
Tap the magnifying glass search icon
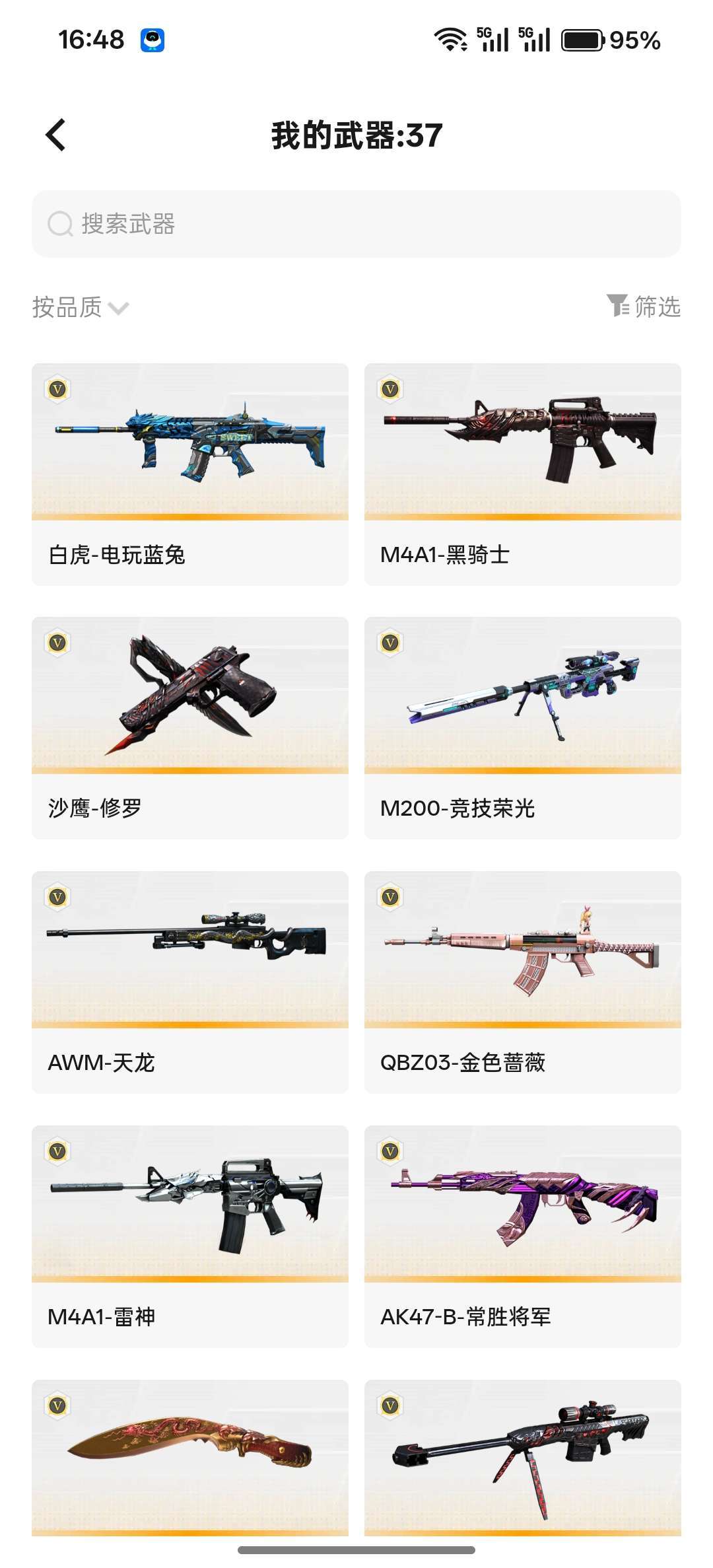[60, 224]
